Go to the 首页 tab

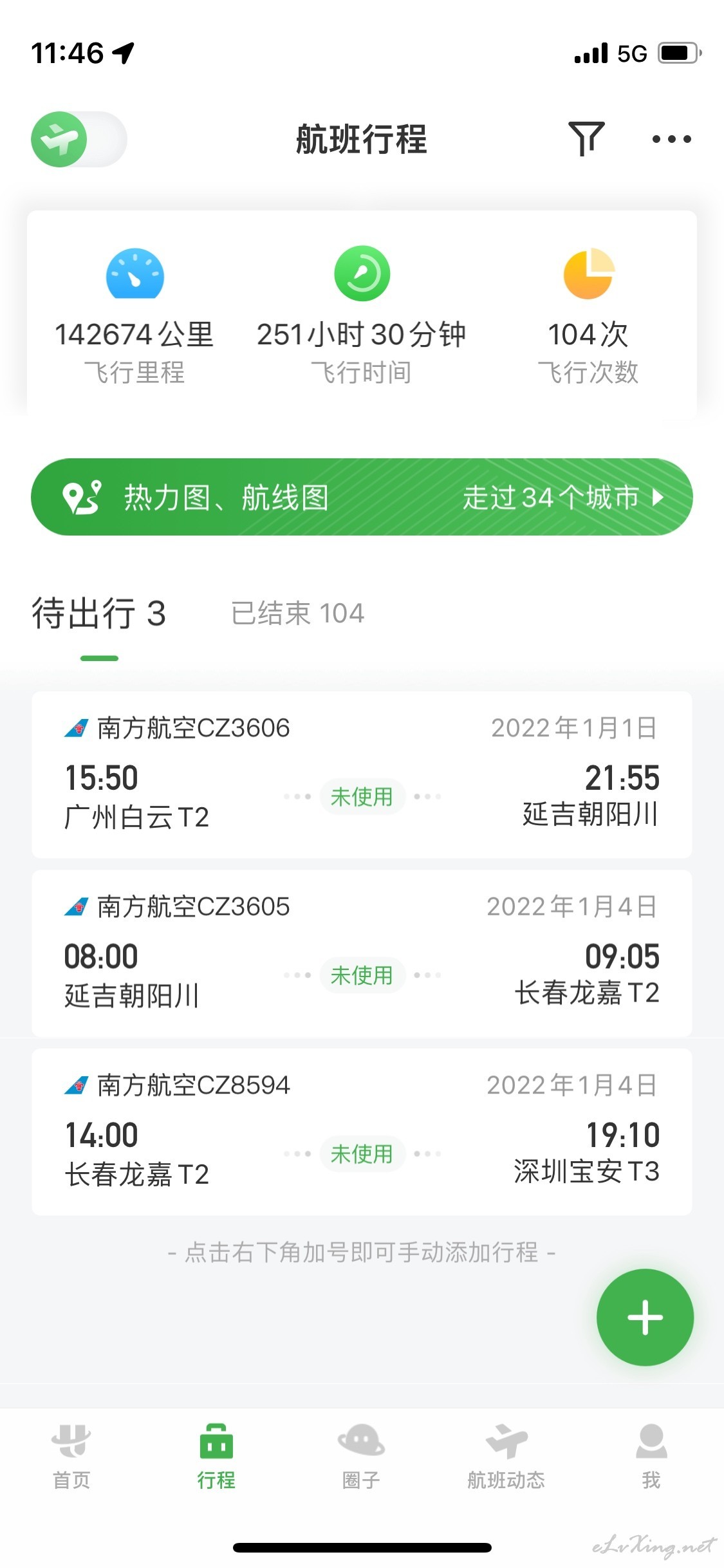click(x=71, y=1457)
